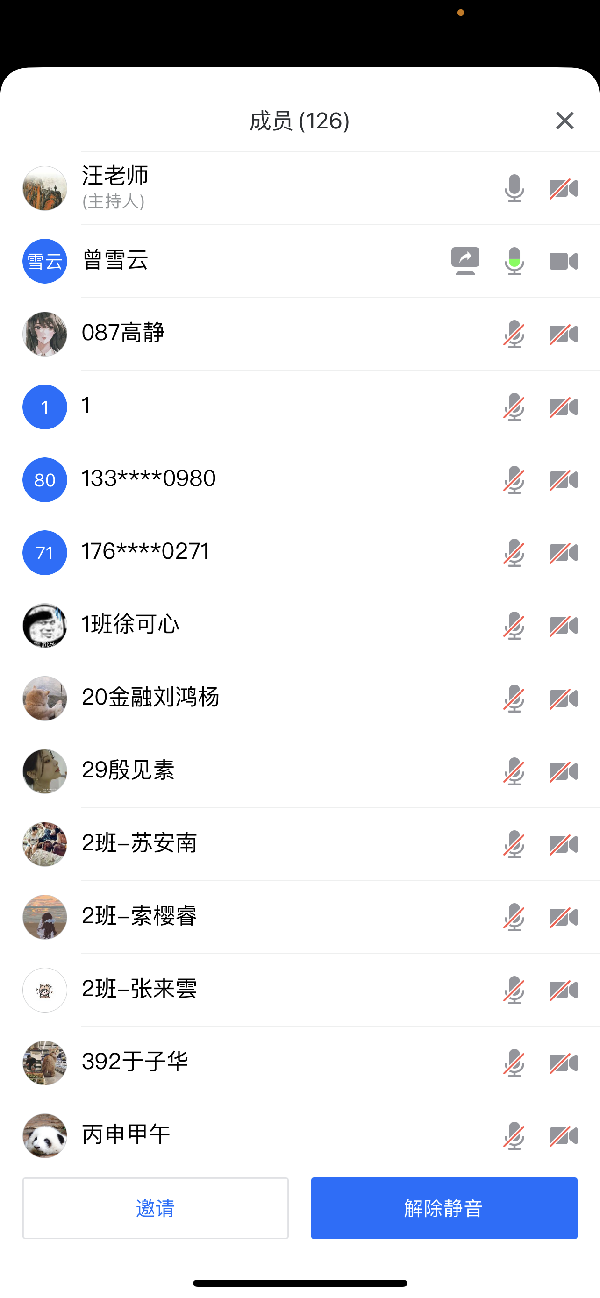Viewport: 600px width, 1298px height.
Task: Tap the 邀请 invite button
Action: click(x=155, y=1208)
